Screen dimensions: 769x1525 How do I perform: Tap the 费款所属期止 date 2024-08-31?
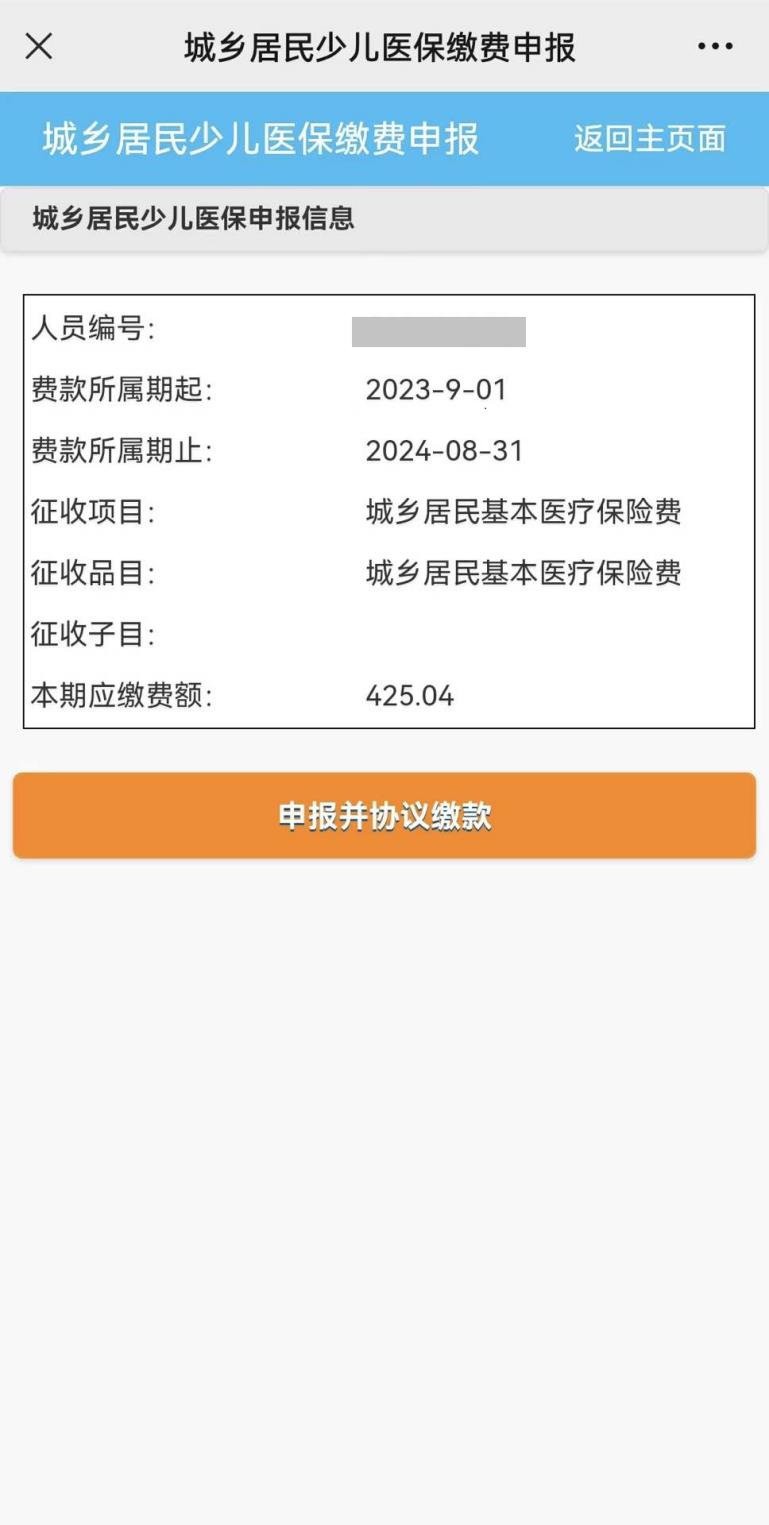tap(444, 451)
